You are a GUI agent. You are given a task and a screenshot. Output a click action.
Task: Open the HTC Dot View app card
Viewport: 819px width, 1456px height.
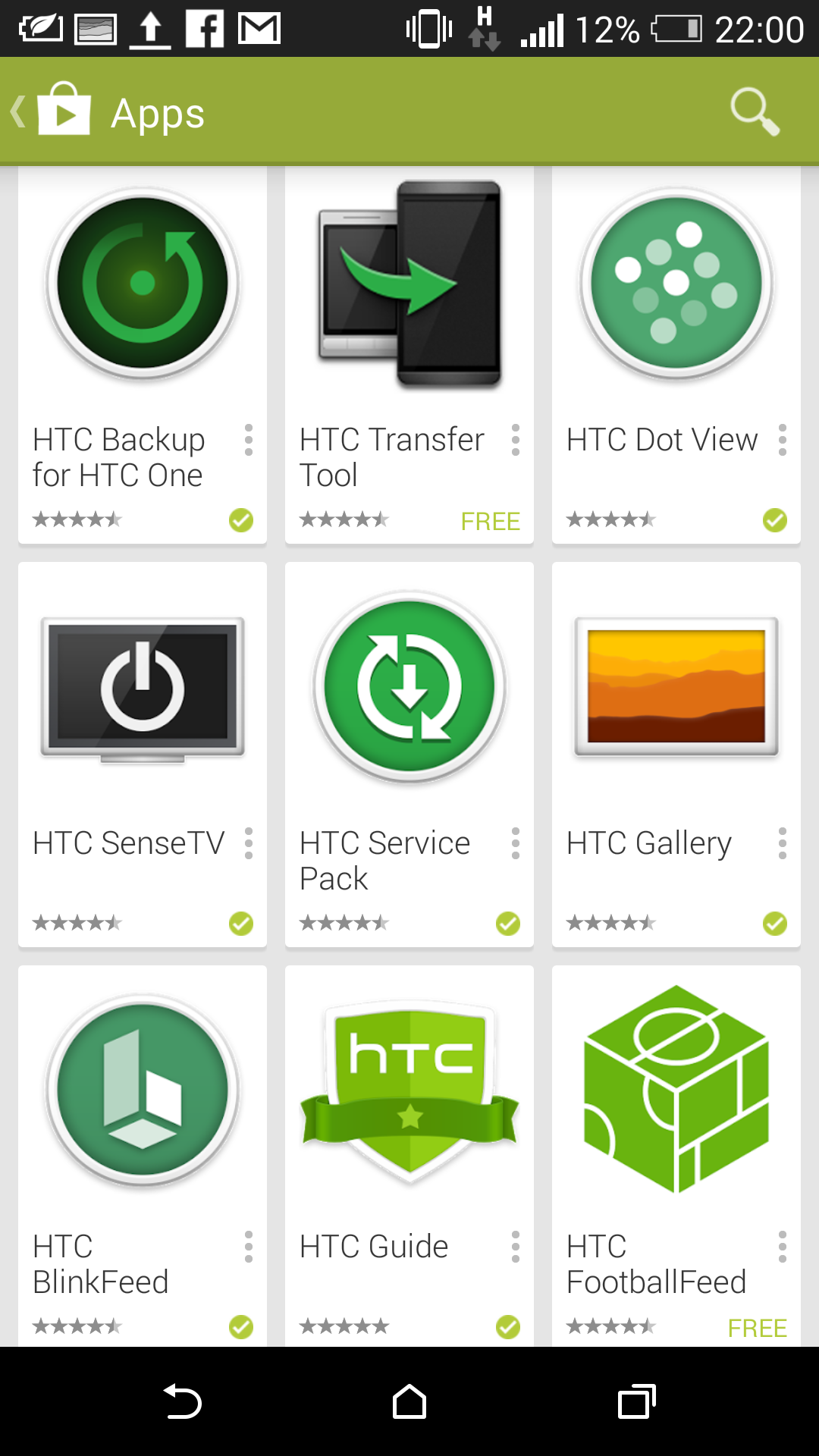click(x=676, y=354)
